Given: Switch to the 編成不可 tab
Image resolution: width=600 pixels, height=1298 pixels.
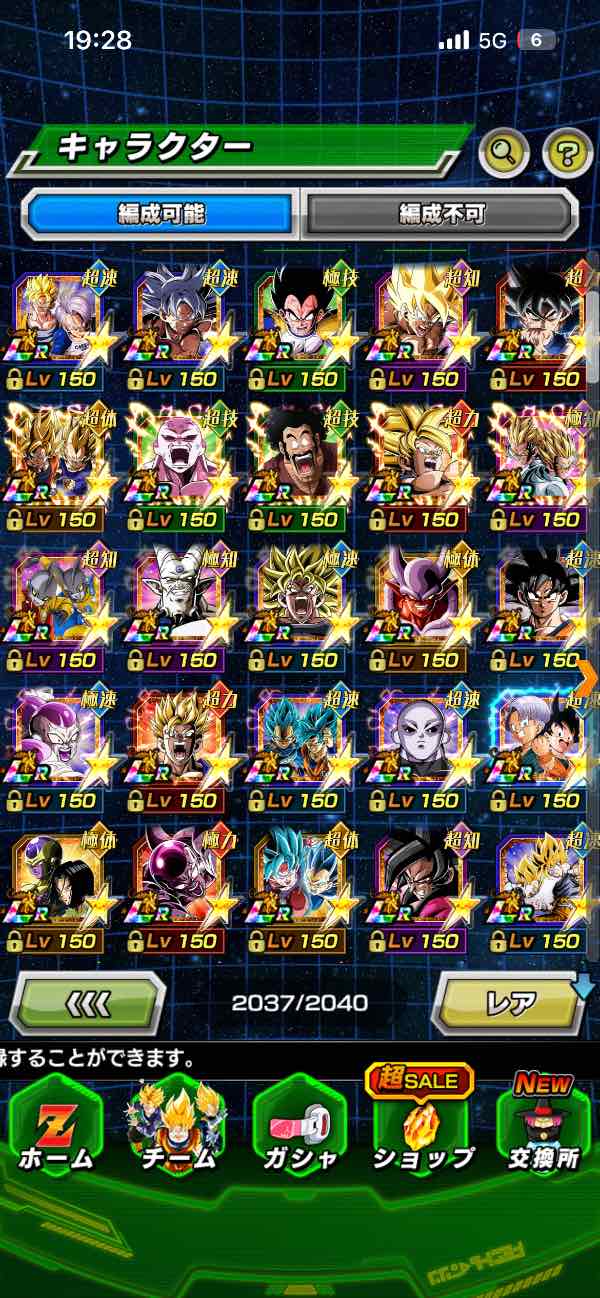Looking at the screenshot, I should tap(441, 213).
